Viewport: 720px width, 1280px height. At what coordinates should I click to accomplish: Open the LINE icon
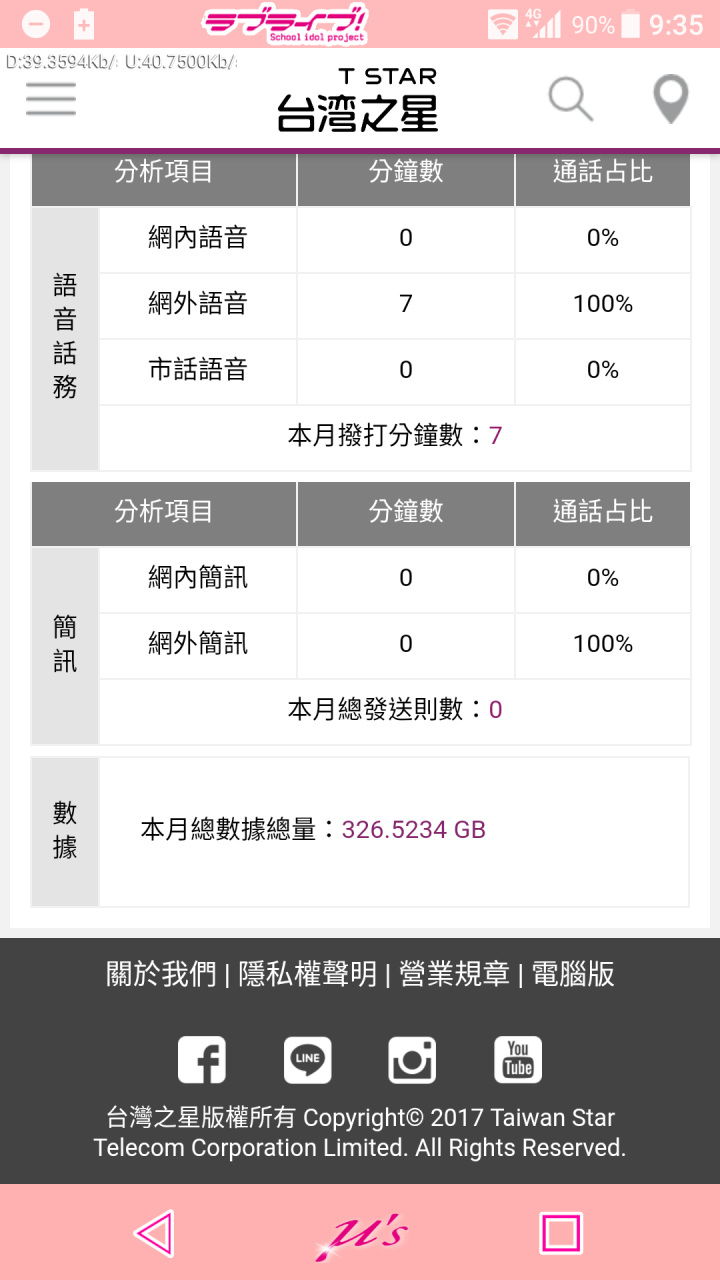pyautogui.click(x=307, y=1060)
